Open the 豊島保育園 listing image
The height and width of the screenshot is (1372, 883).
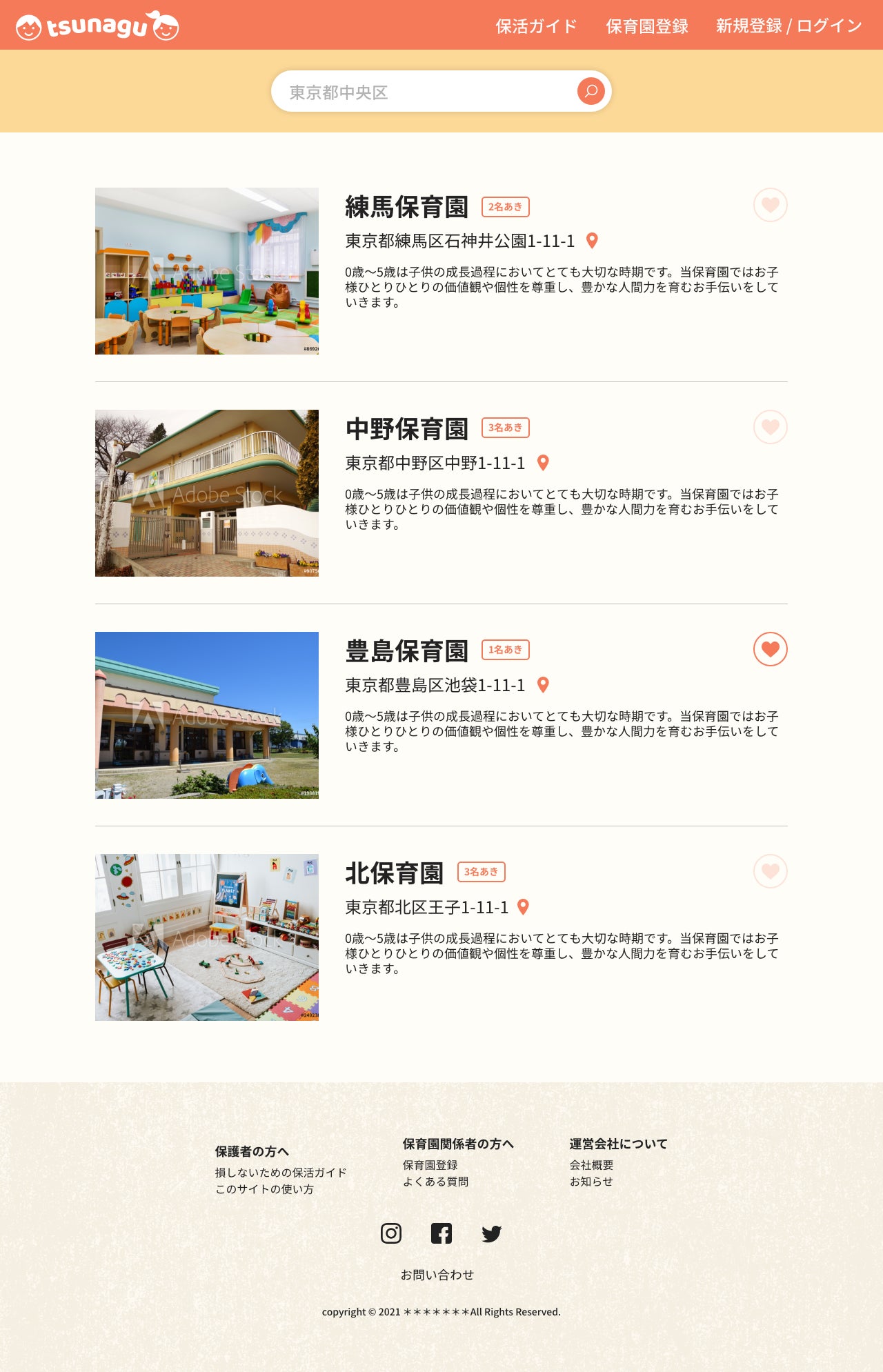207,715
